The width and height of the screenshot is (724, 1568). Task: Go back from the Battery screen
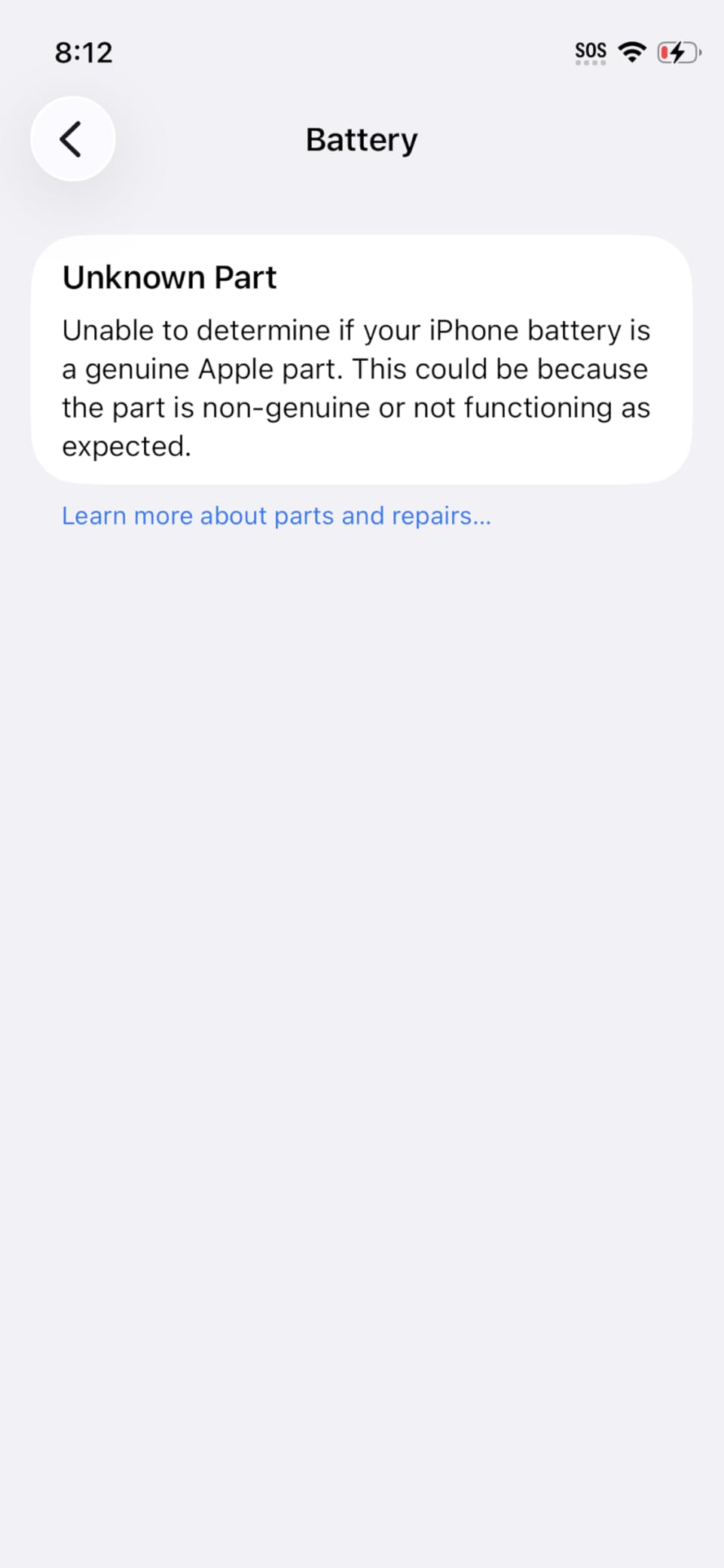pyautogui.click(x=72, y=139)
